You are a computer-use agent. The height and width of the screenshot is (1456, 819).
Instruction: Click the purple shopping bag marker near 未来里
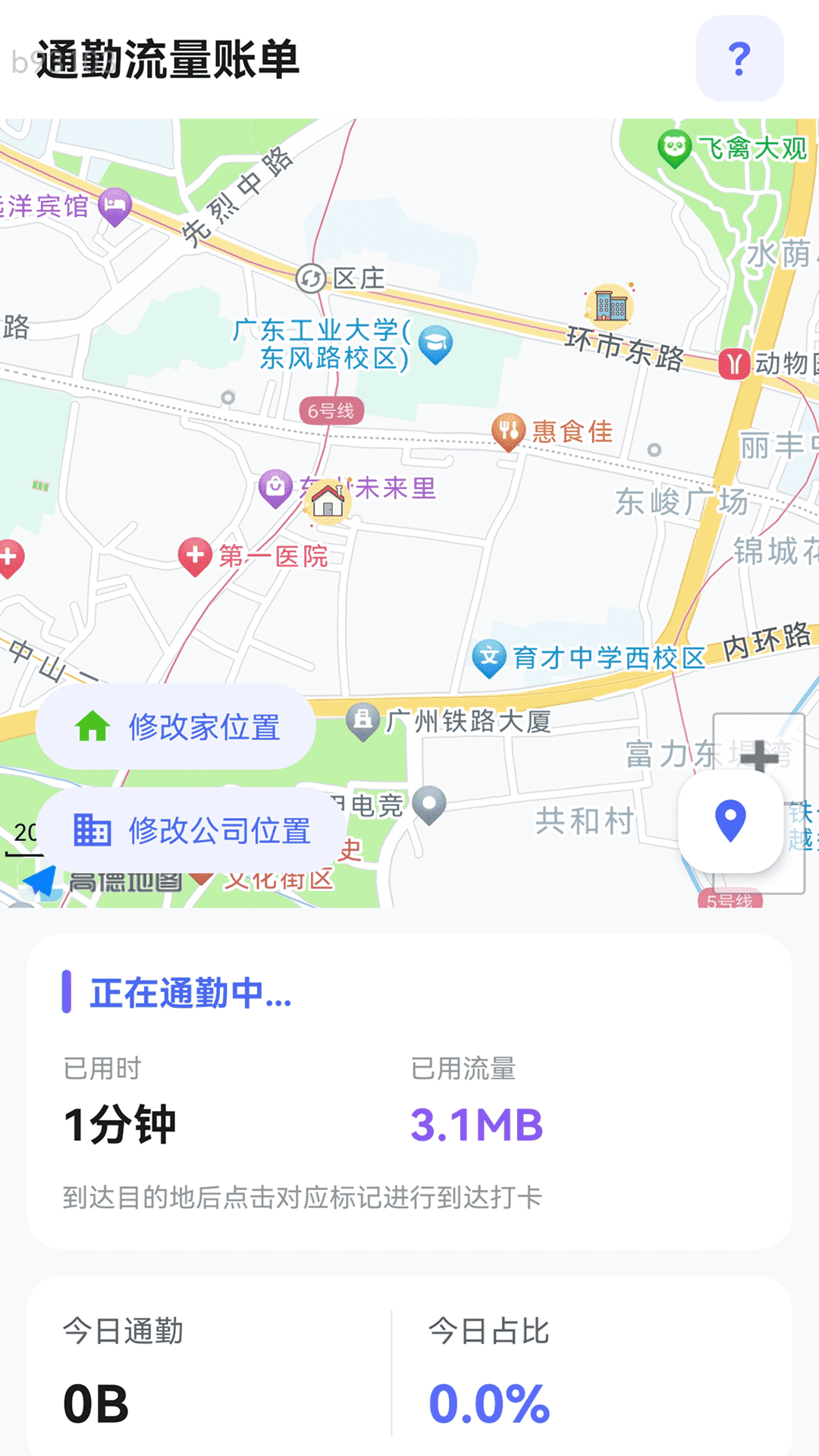tap(275, 483)
